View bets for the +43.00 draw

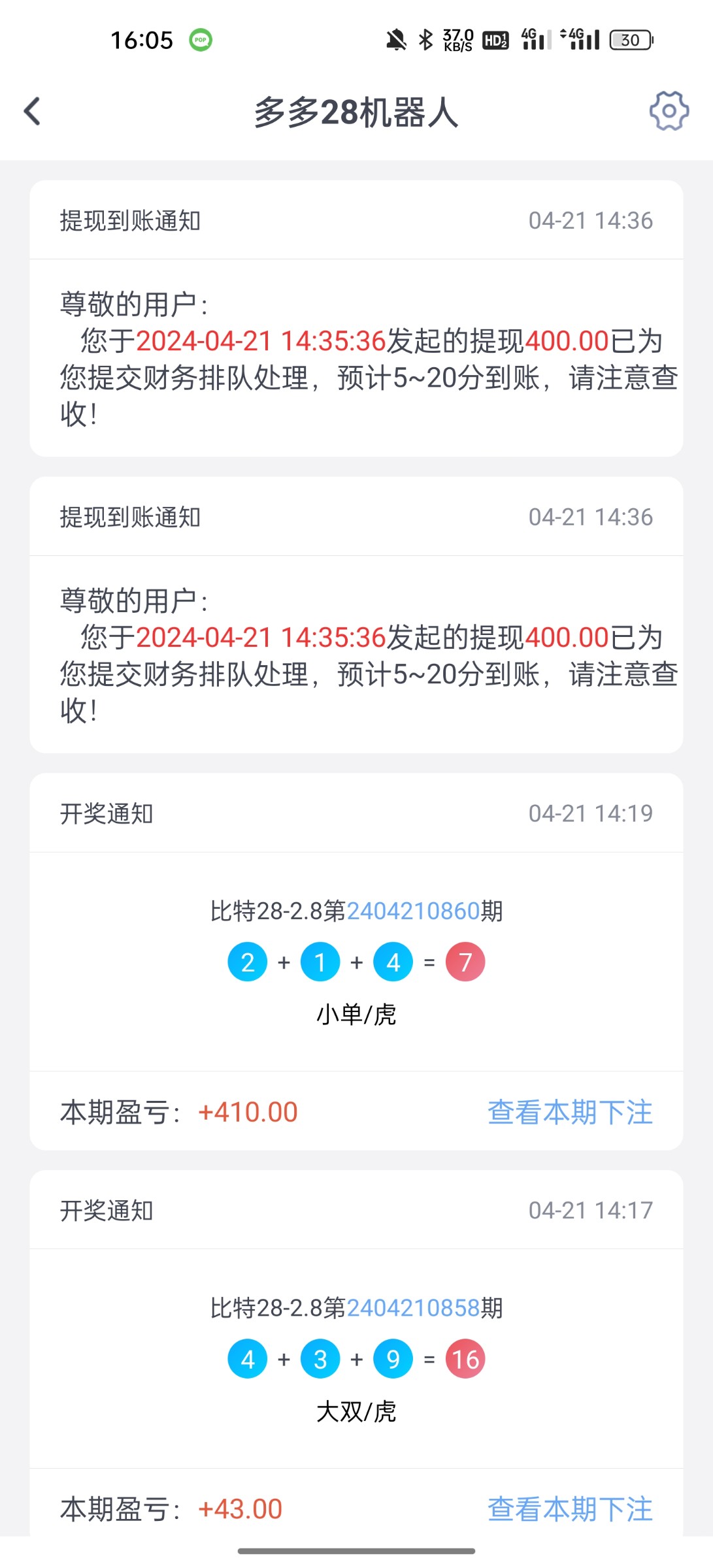(570, 1509)
